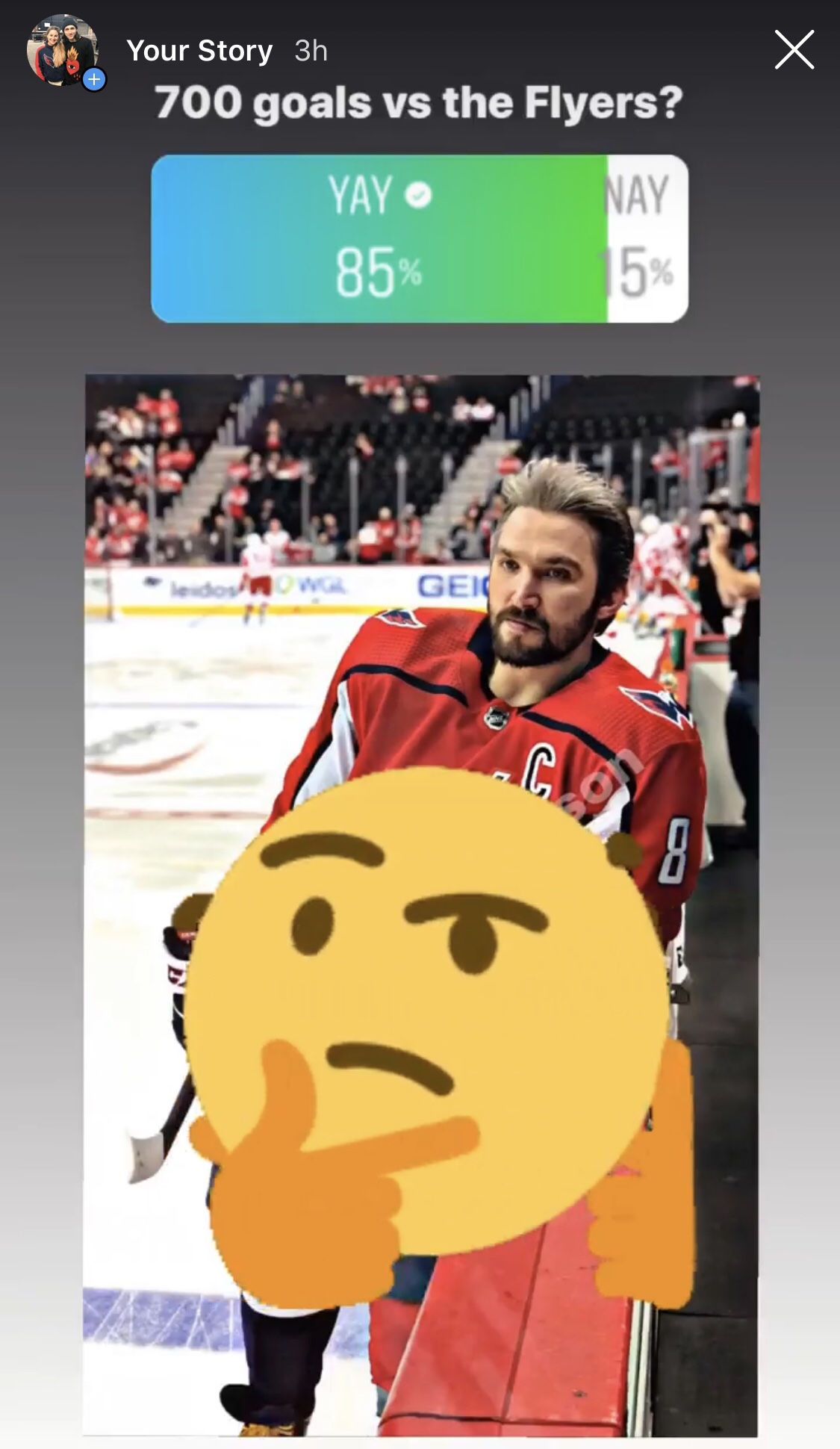Close the story viewer

(x=794, y=50)
